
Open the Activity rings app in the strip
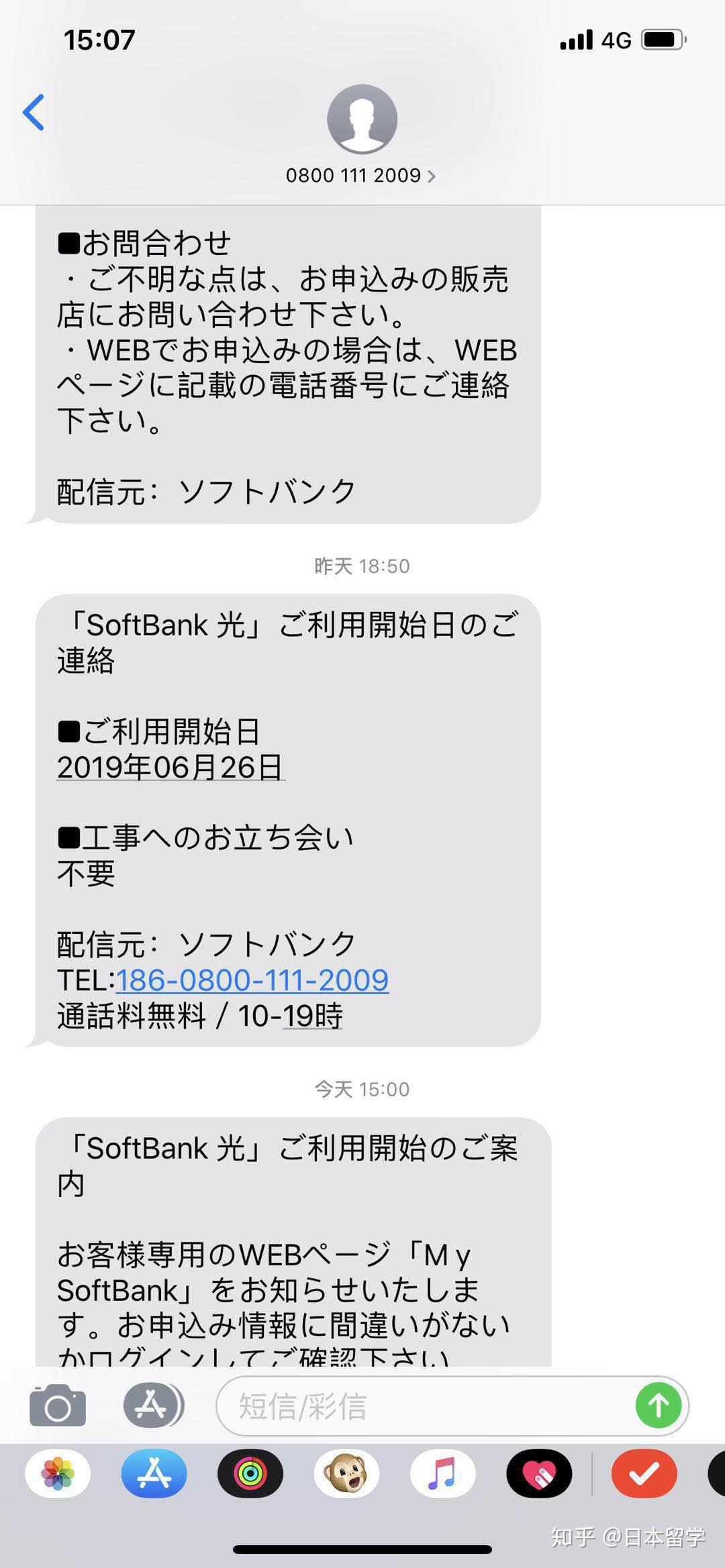pos(250,1474)
